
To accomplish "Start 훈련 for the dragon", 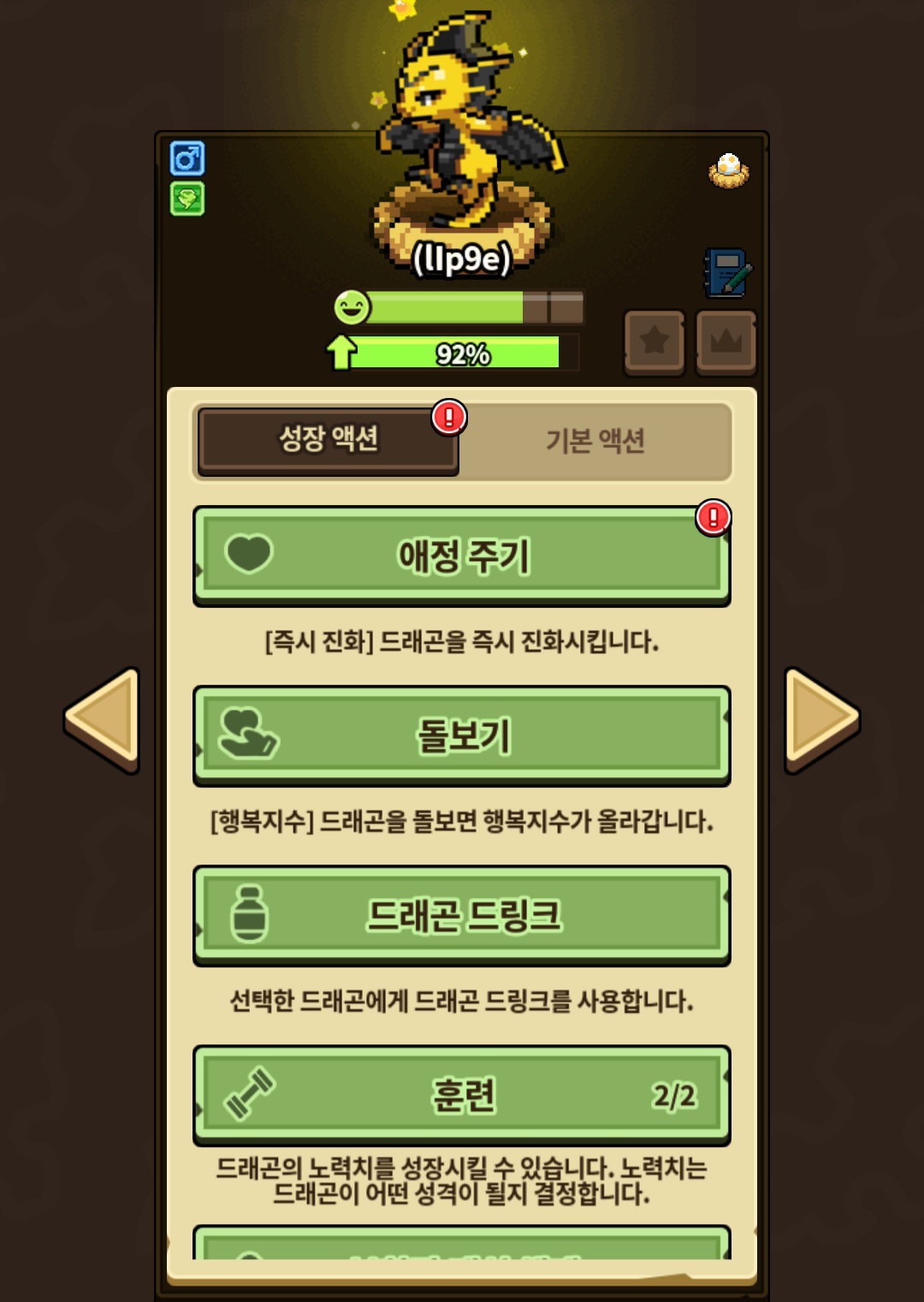I will pyautogui.click(x=462, y=1096).
